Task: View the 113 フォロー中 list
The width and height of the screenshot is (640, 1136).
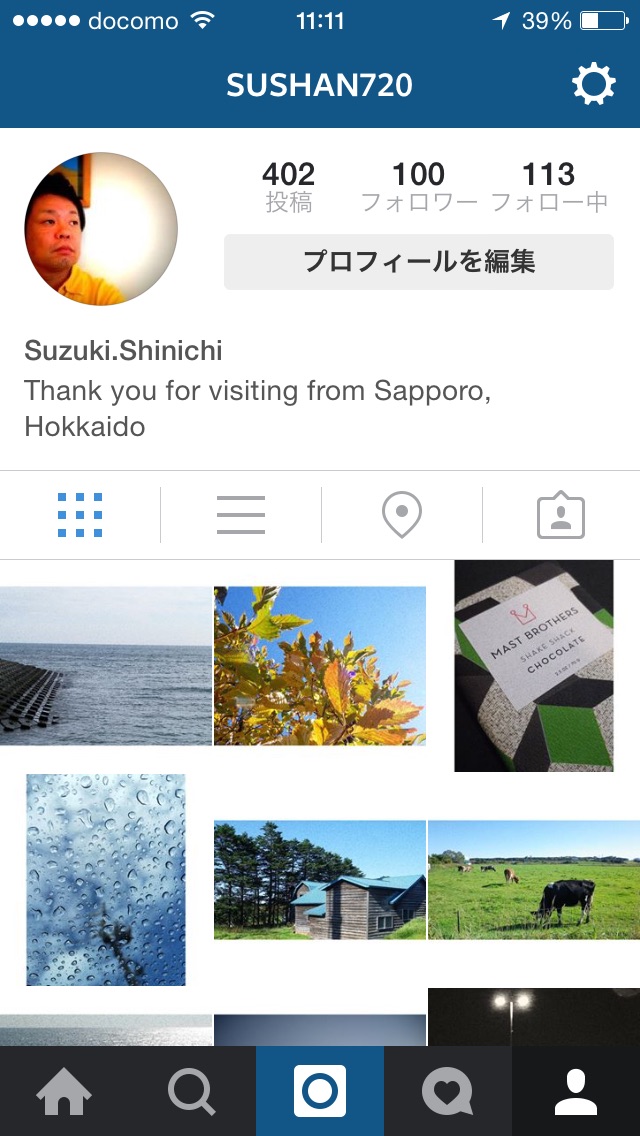Action: pyautogui.click(x=549, y=187)
